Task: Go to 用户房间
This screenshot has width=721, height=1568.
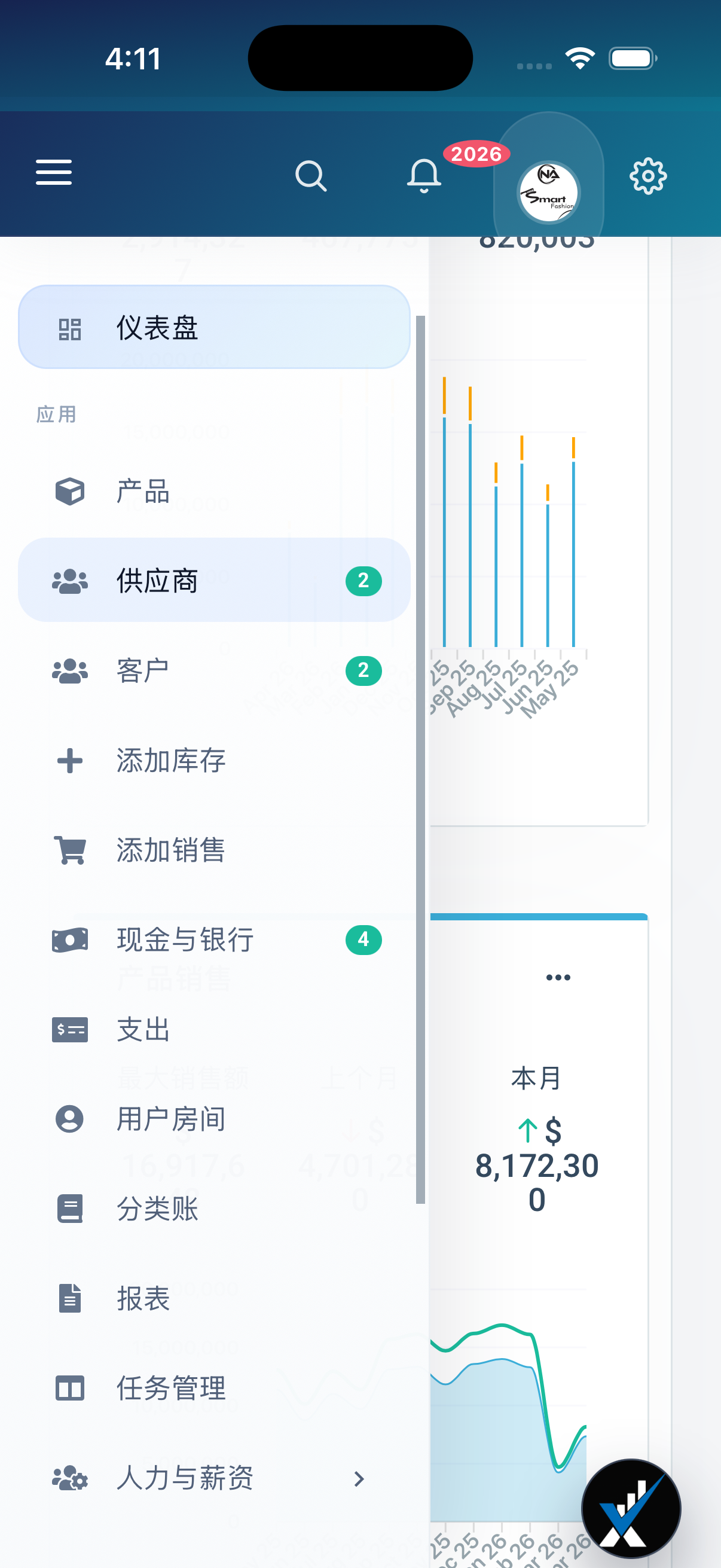Action: (213, 1119)
